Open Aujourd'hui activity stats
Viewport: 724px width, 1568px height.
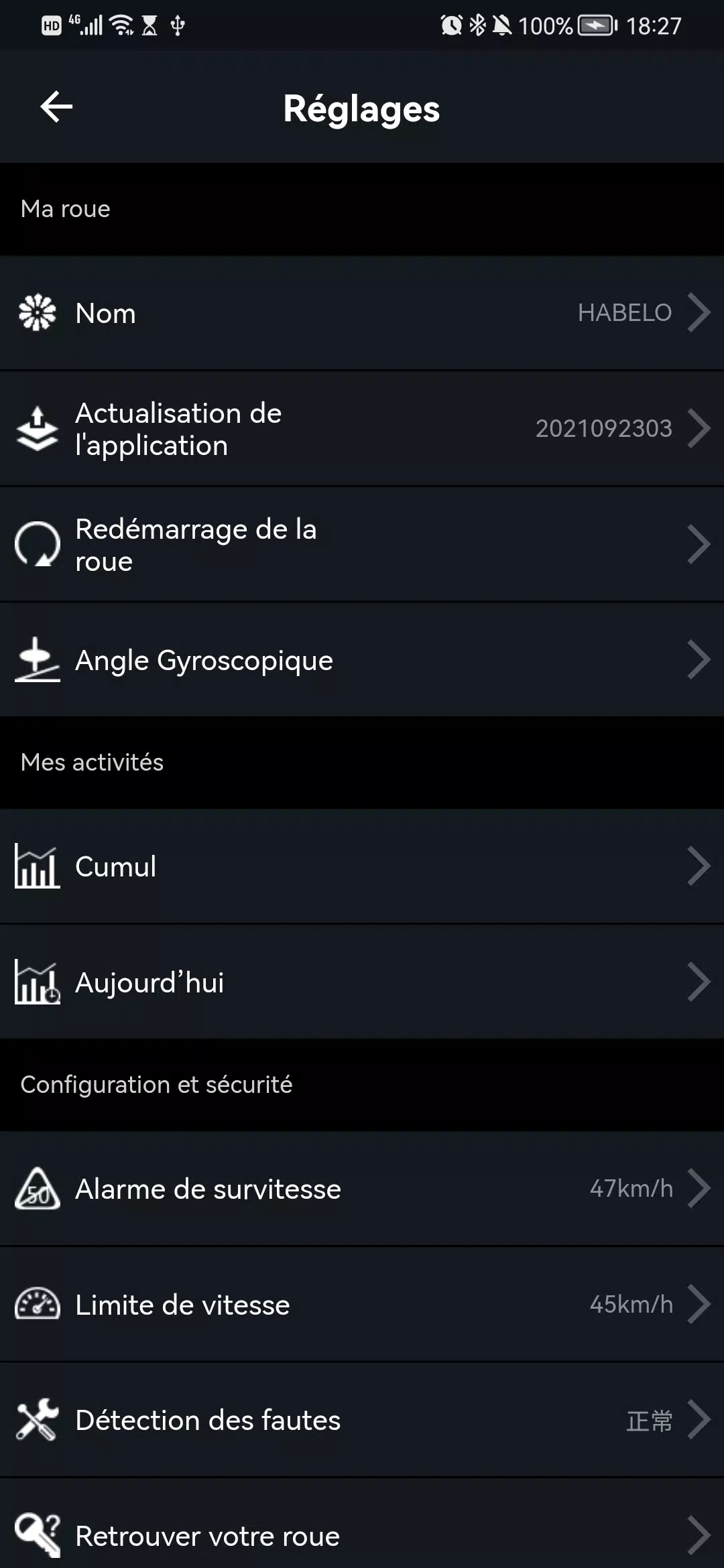pyautogui.click(x=362, y=982)
